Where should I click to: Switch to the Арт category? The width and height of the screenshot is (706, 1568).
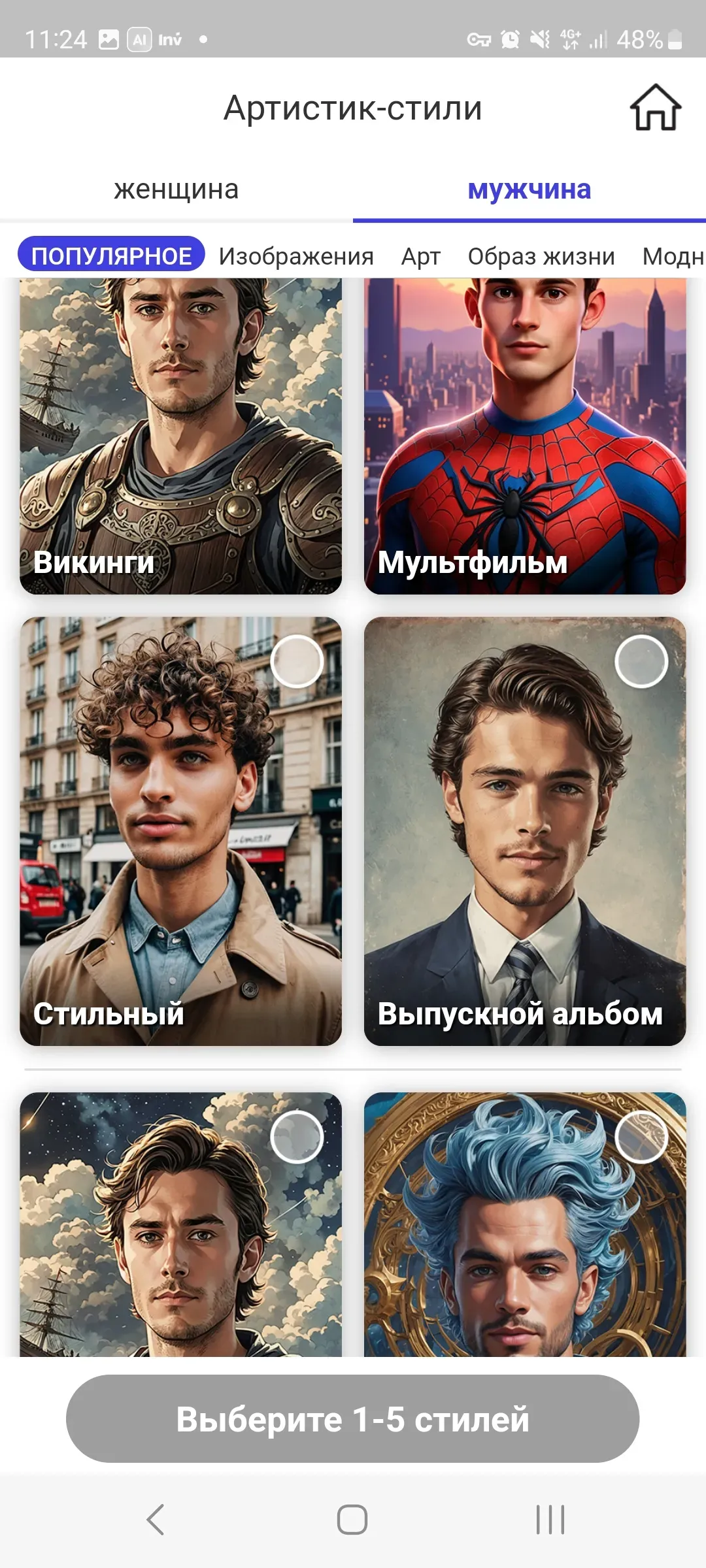point(421,256)
